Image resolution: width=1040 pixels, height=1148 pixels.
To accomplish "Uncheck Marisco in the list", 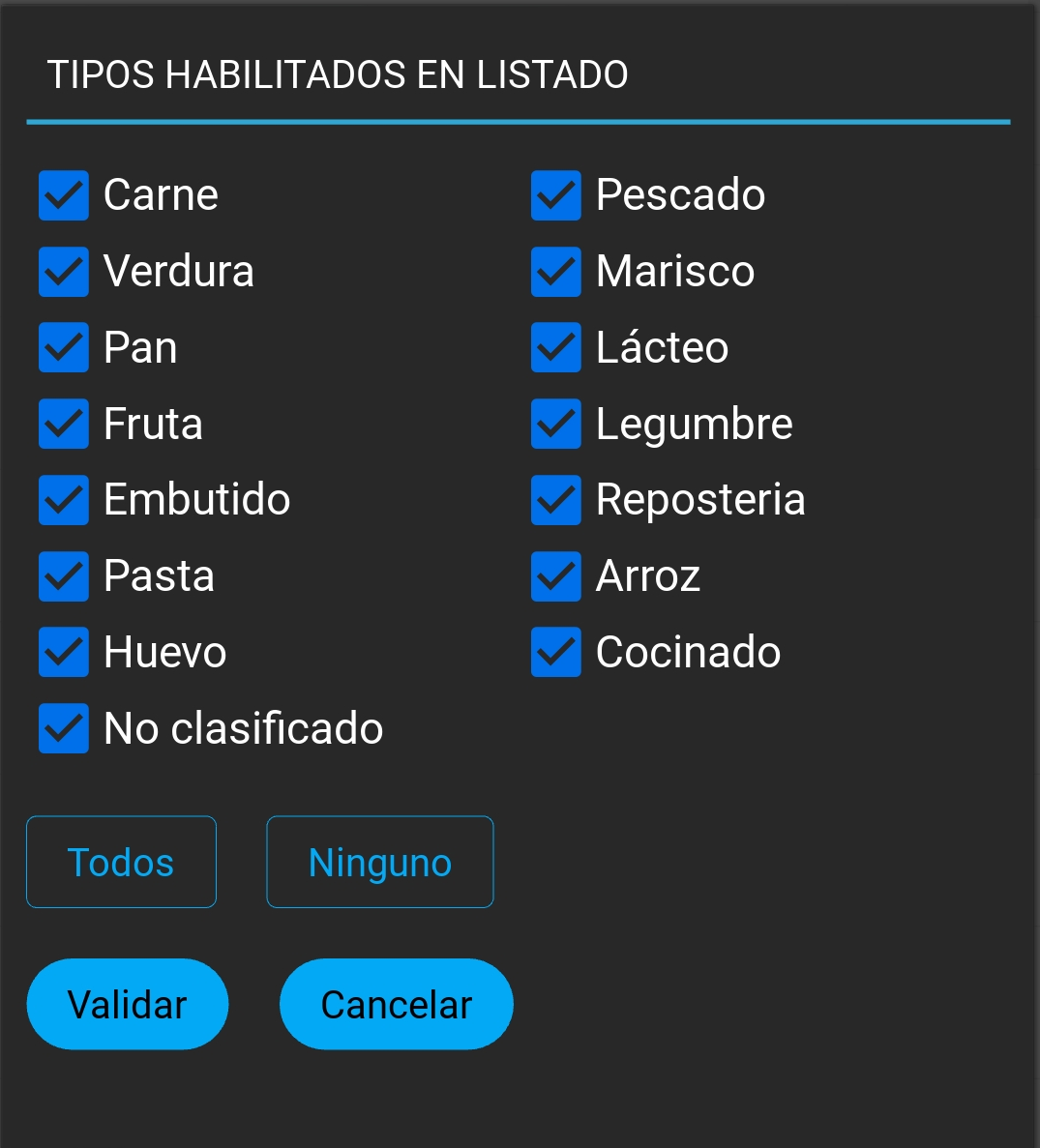I will pyautogui.click(x=556, y=272).
